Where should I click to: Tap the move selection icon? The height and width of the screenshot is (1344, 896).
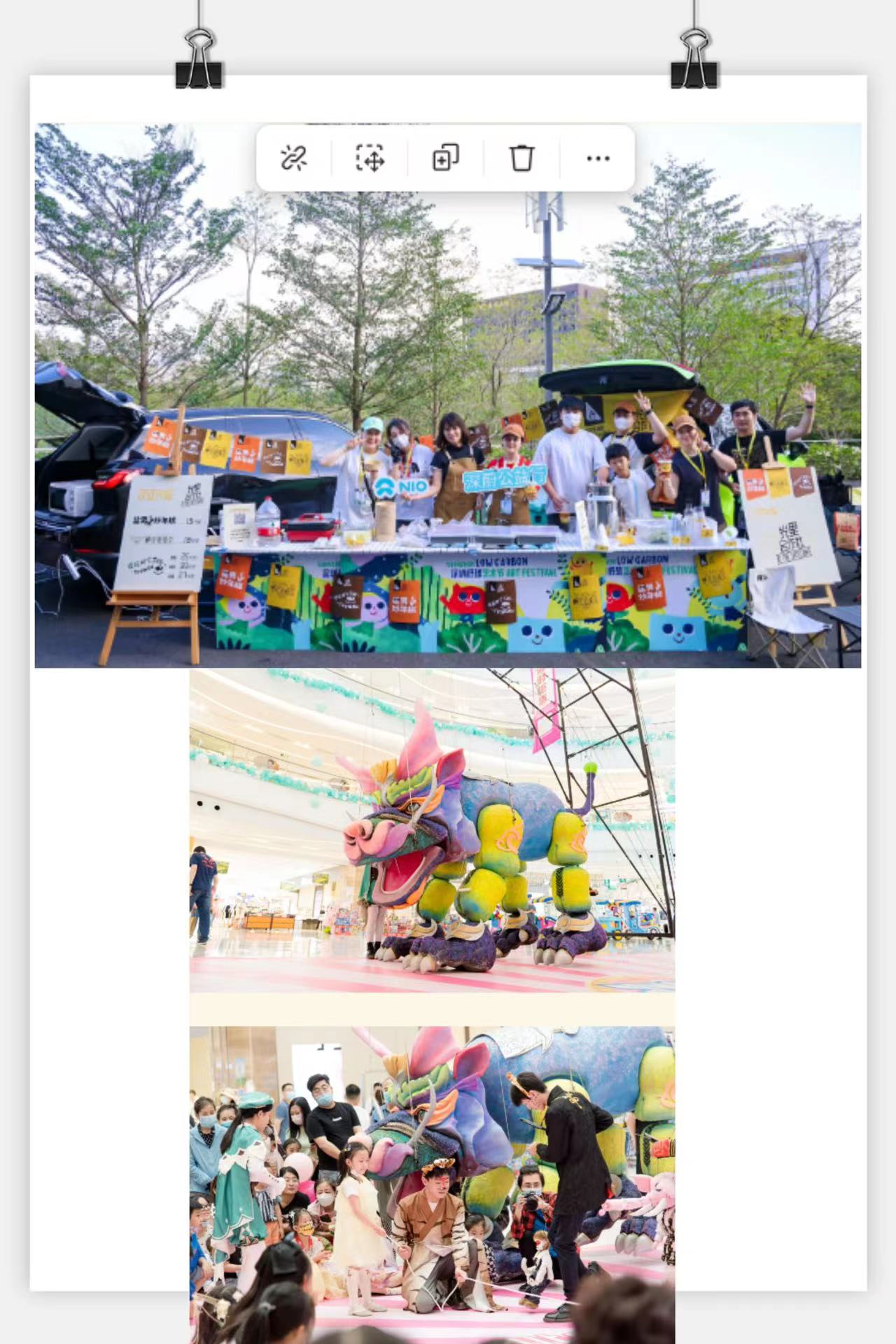pyautogui.click(x=370, y=158)
